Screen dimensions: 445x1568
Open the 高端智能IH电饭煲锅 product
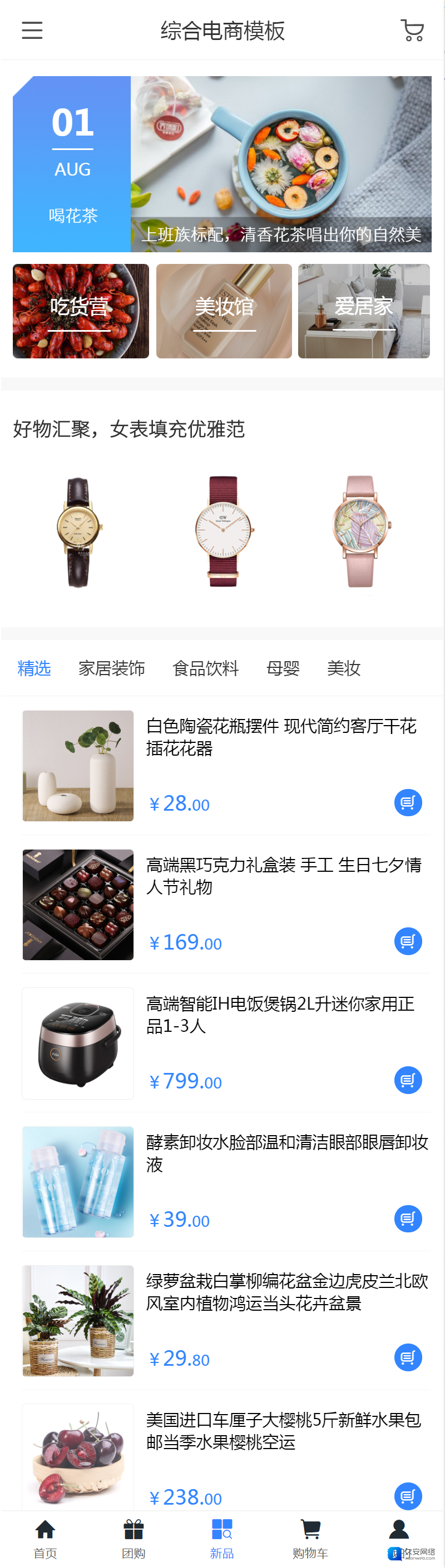pyautogui.click(x=280, y=1015)
